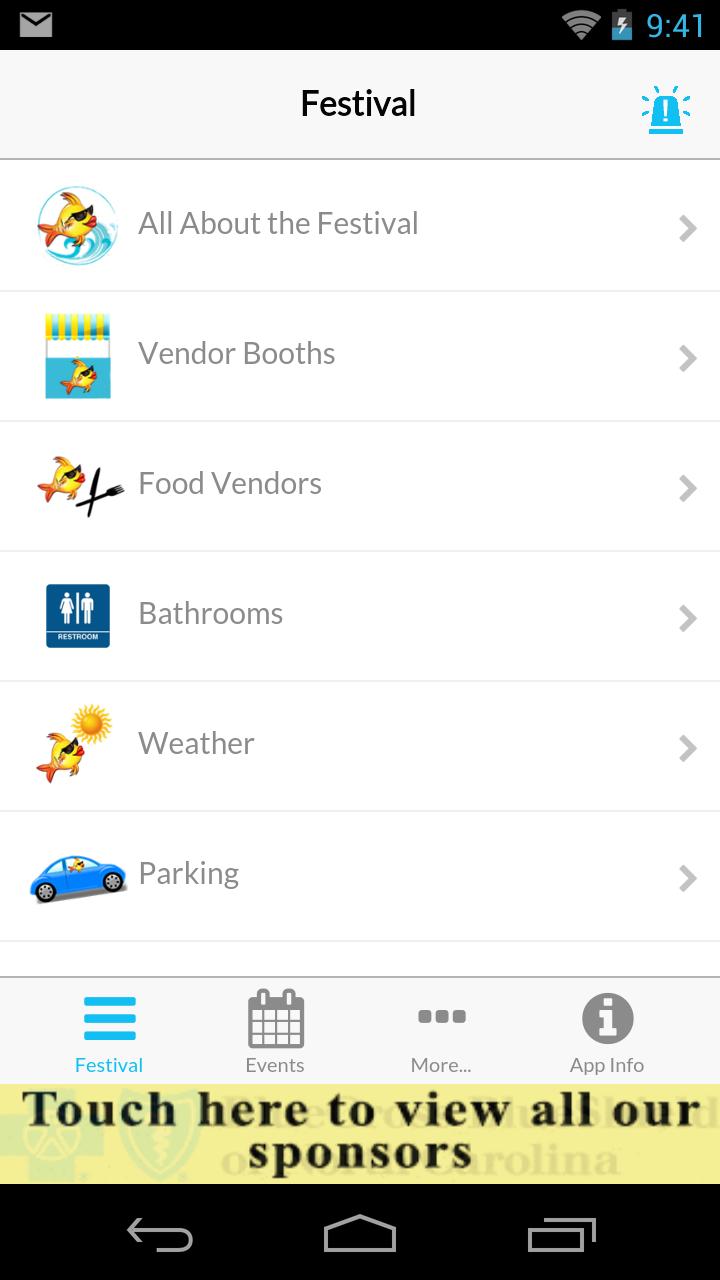The width and height of the screenshot is (720, 1280).
Task: Go to the home screen
Action: [x=360, y=1233]
